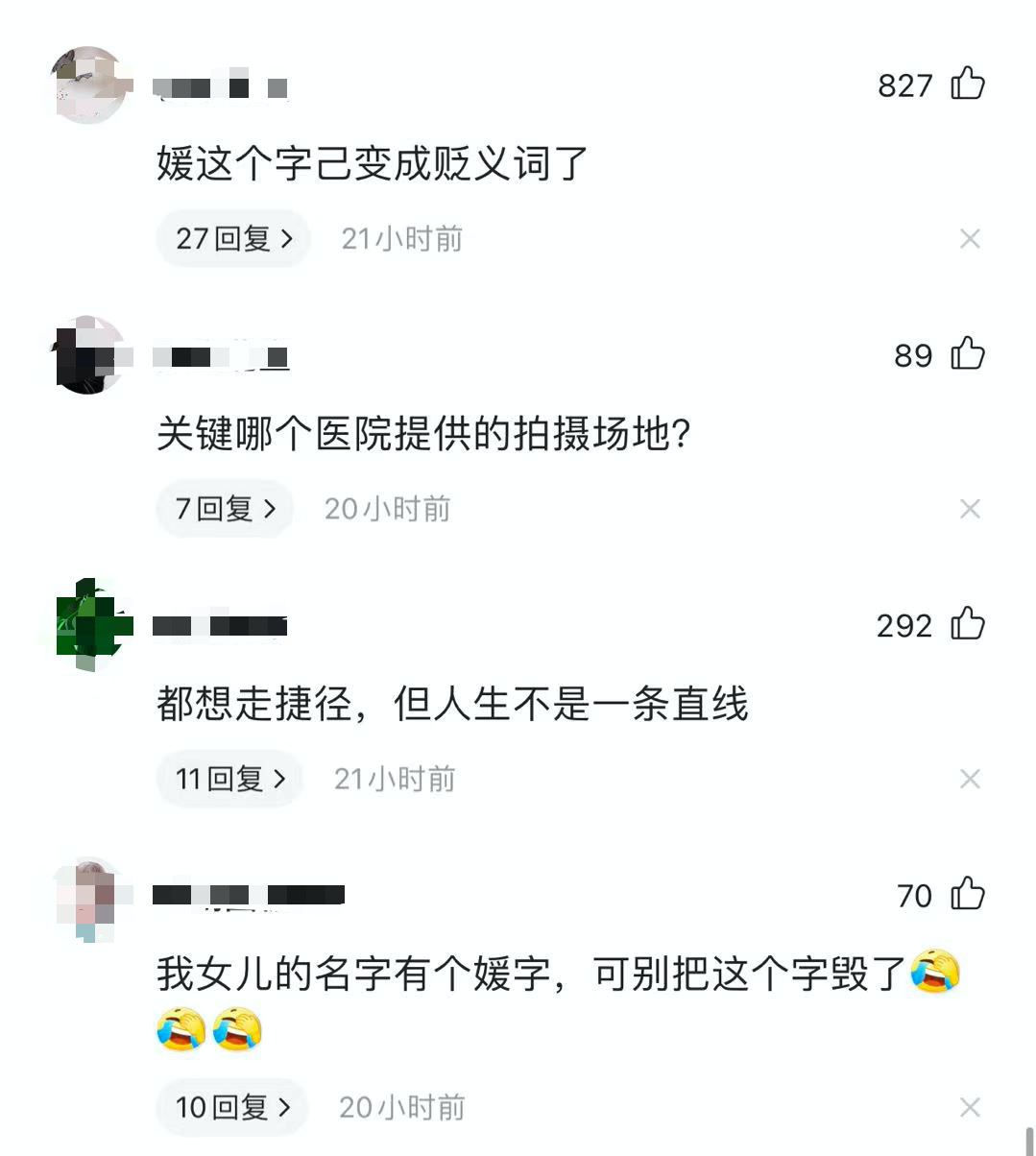
Task: Dismiss the comment about taking shortcuts
Action: tap(970, 779)
